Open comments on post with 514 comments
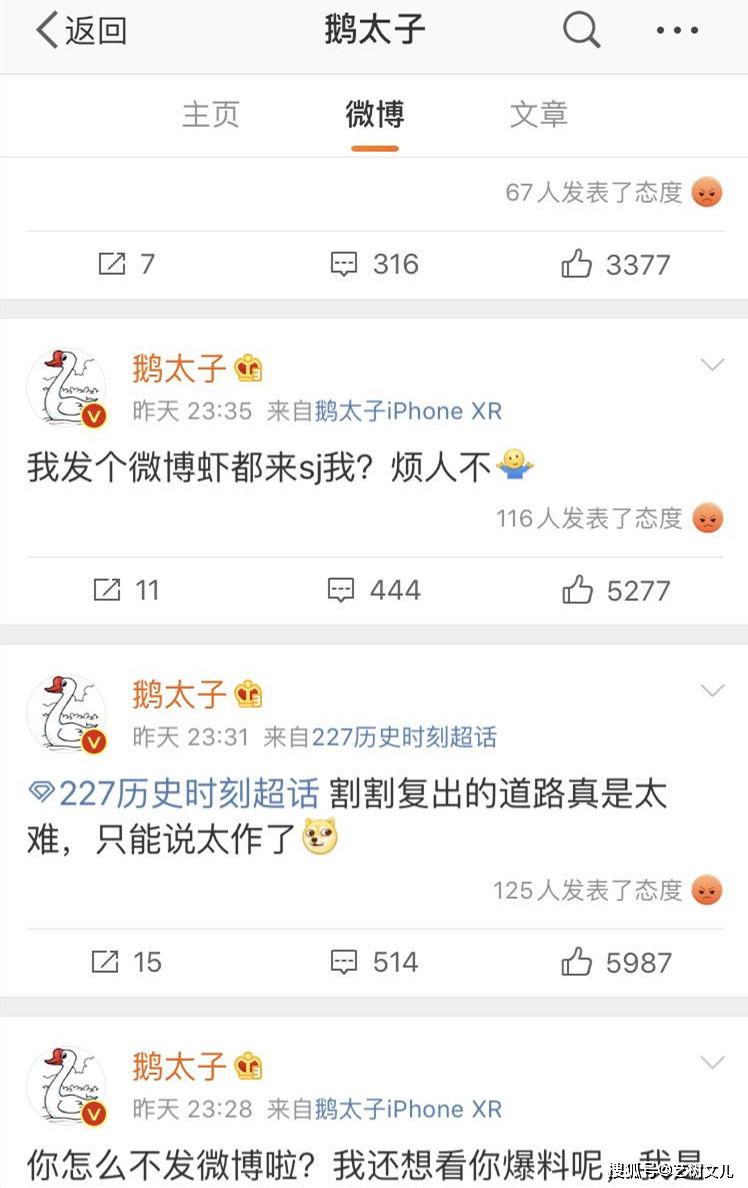 (374, 962)
